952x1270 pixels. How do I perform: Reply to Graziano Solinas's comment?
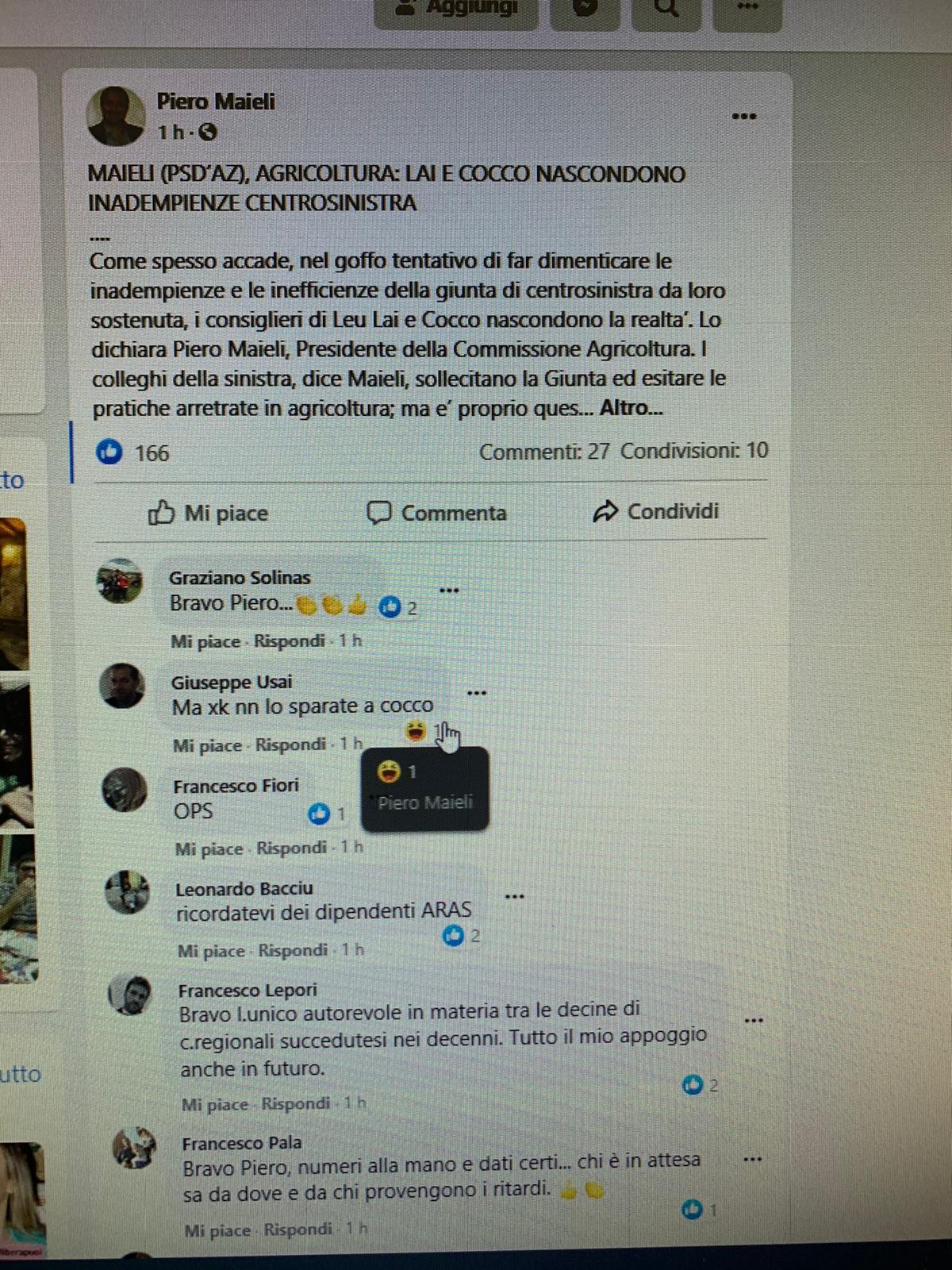289,641
